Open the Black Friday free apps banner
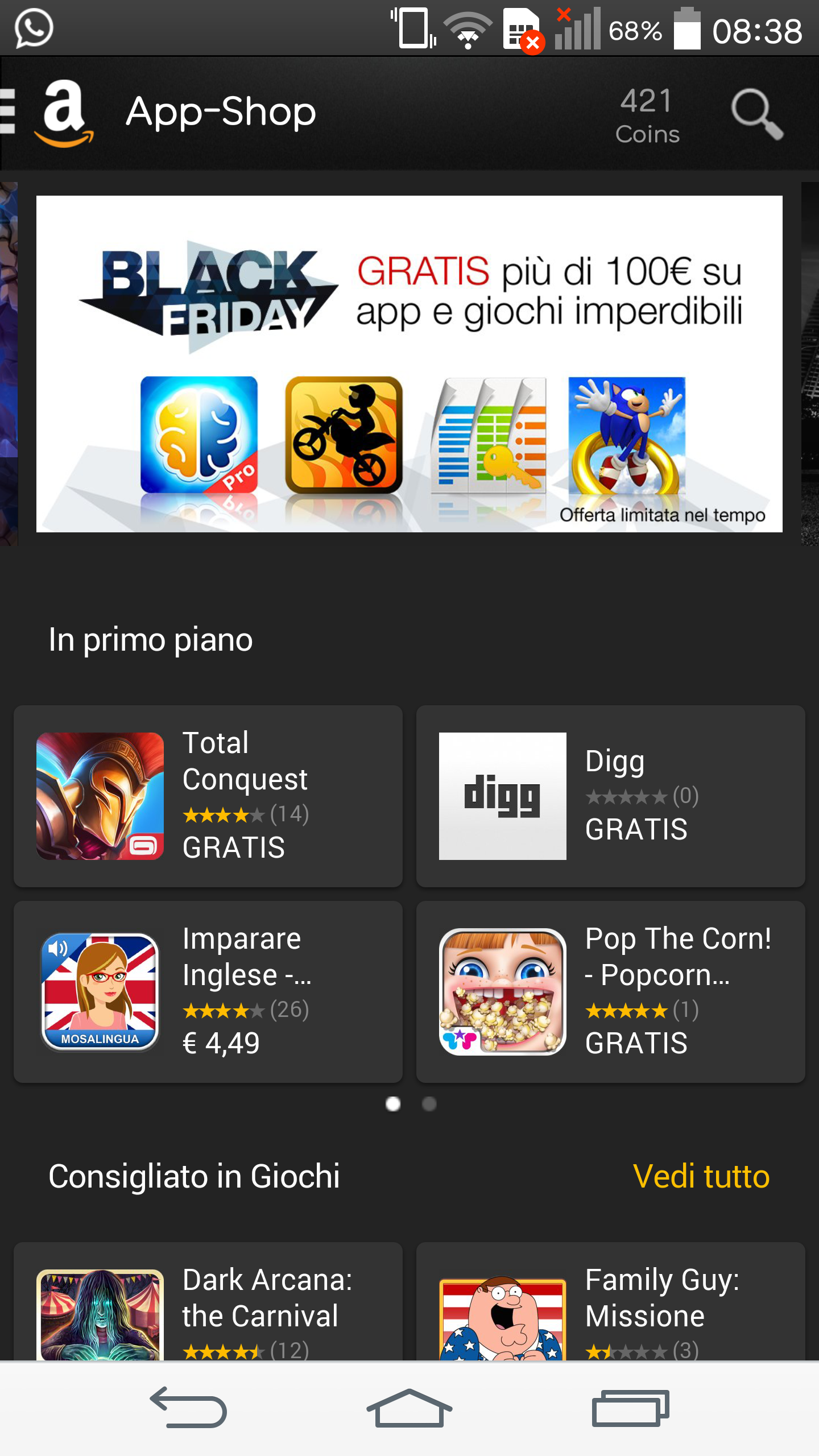This screenshot has height=1456, width=819. [409, 364]
